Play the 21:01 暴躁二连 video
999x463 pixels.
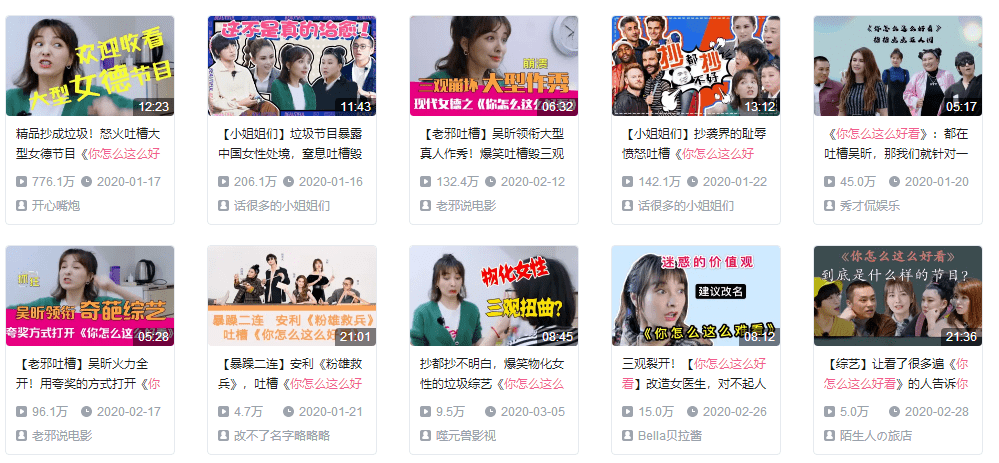pyautogui.click(x=292, y=296)
